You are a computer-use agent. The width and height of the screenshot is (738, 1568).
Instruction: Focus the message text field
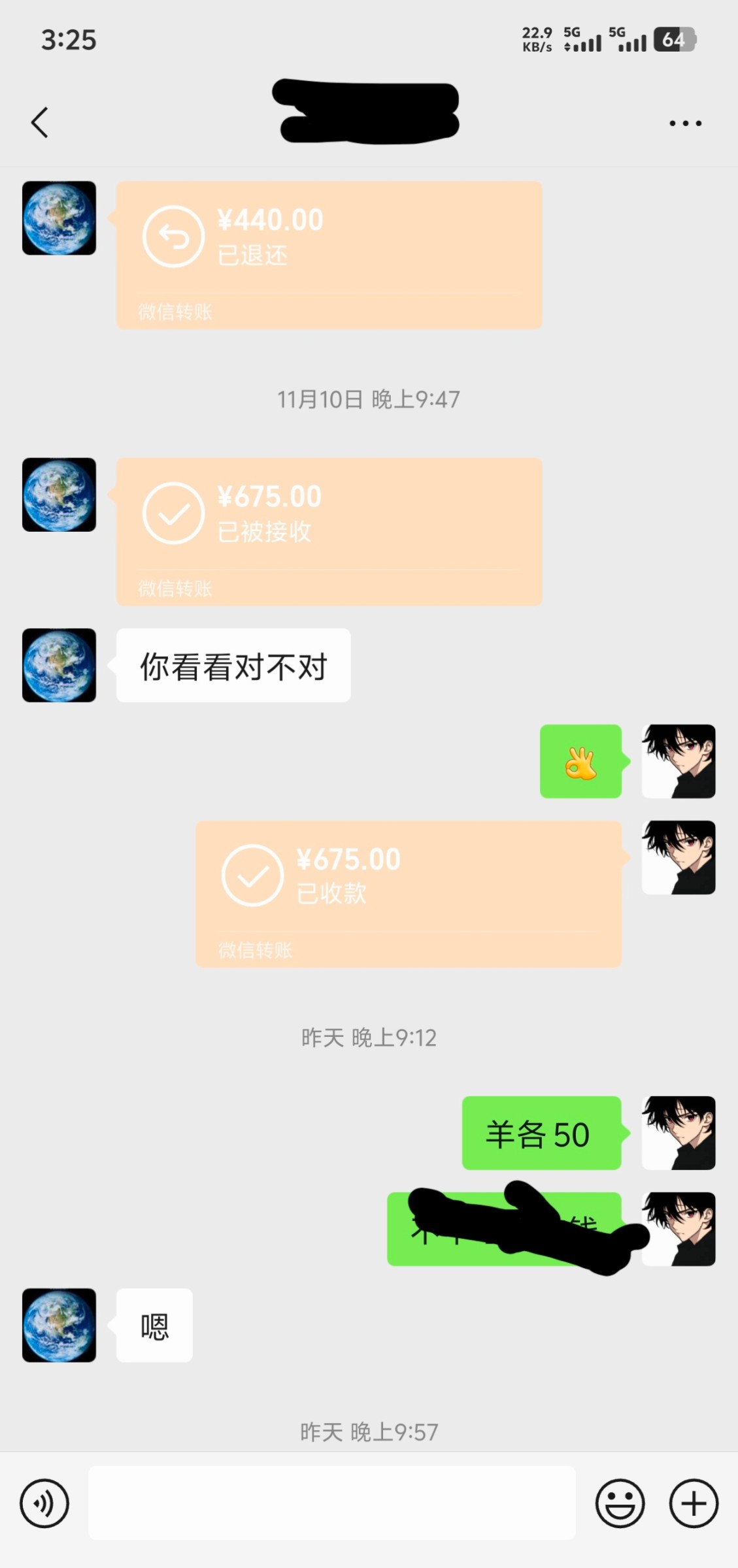332,1503
